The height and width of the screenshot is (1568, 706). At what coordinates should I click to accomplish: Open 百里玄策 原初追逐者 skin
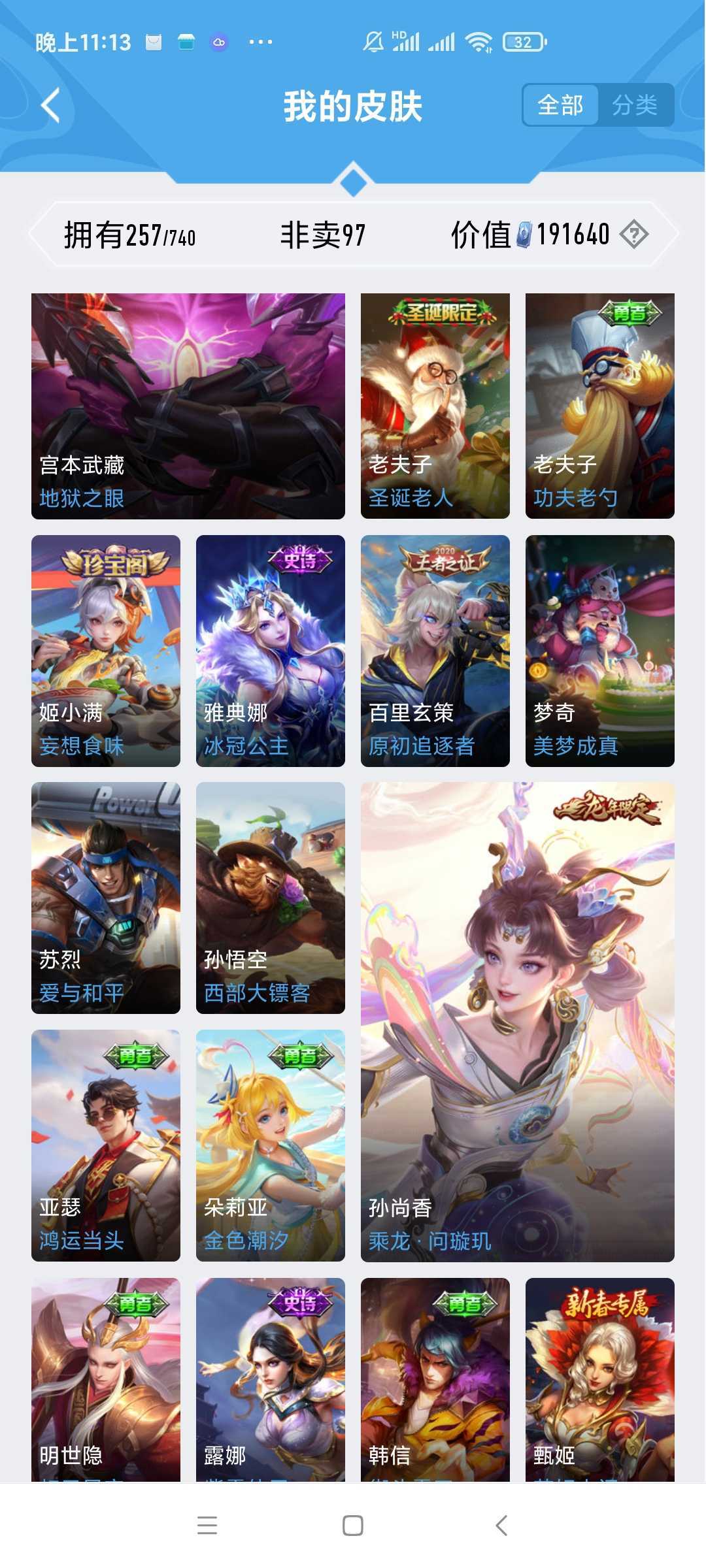435,651
